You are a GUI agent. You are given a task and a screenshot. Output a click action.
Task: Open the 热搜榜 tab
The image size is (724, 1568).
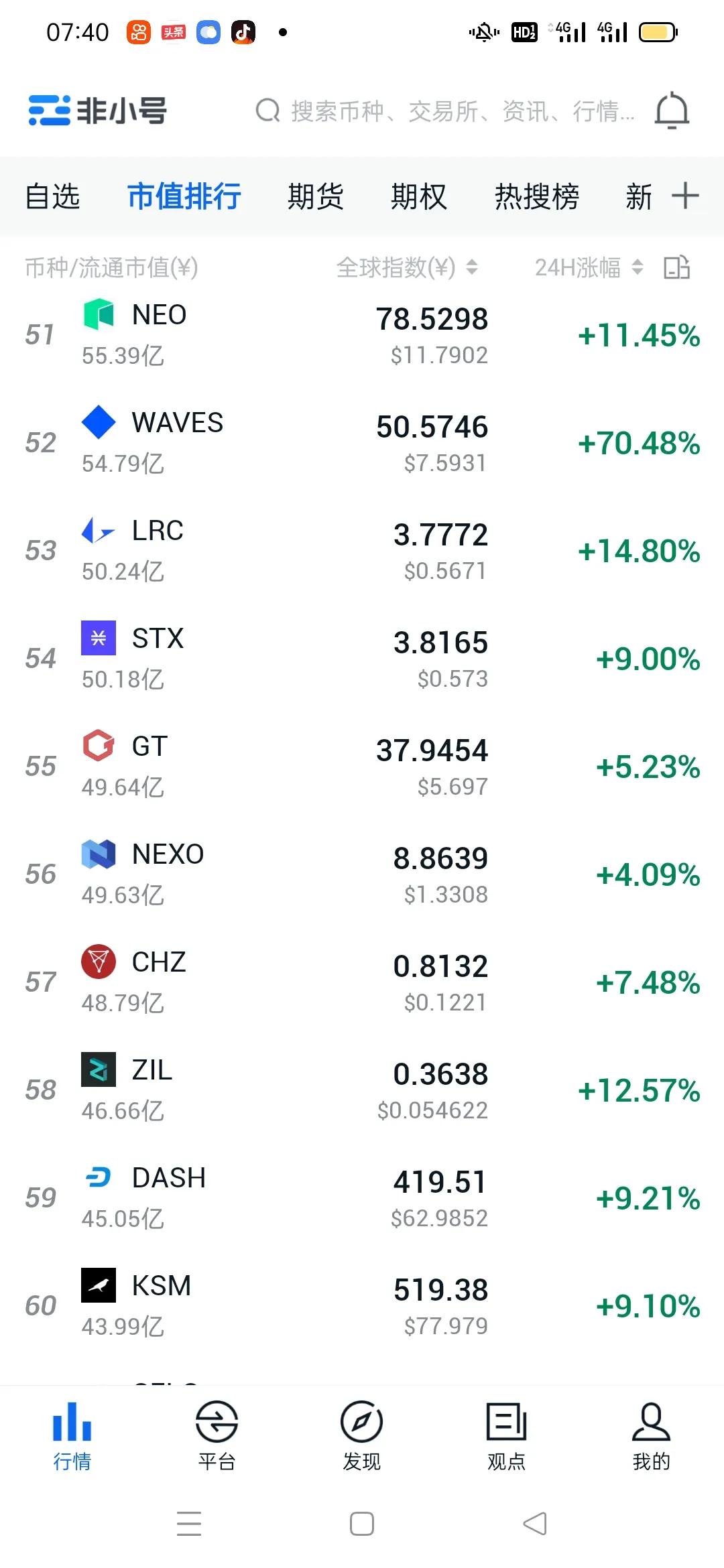click(536, 197)
